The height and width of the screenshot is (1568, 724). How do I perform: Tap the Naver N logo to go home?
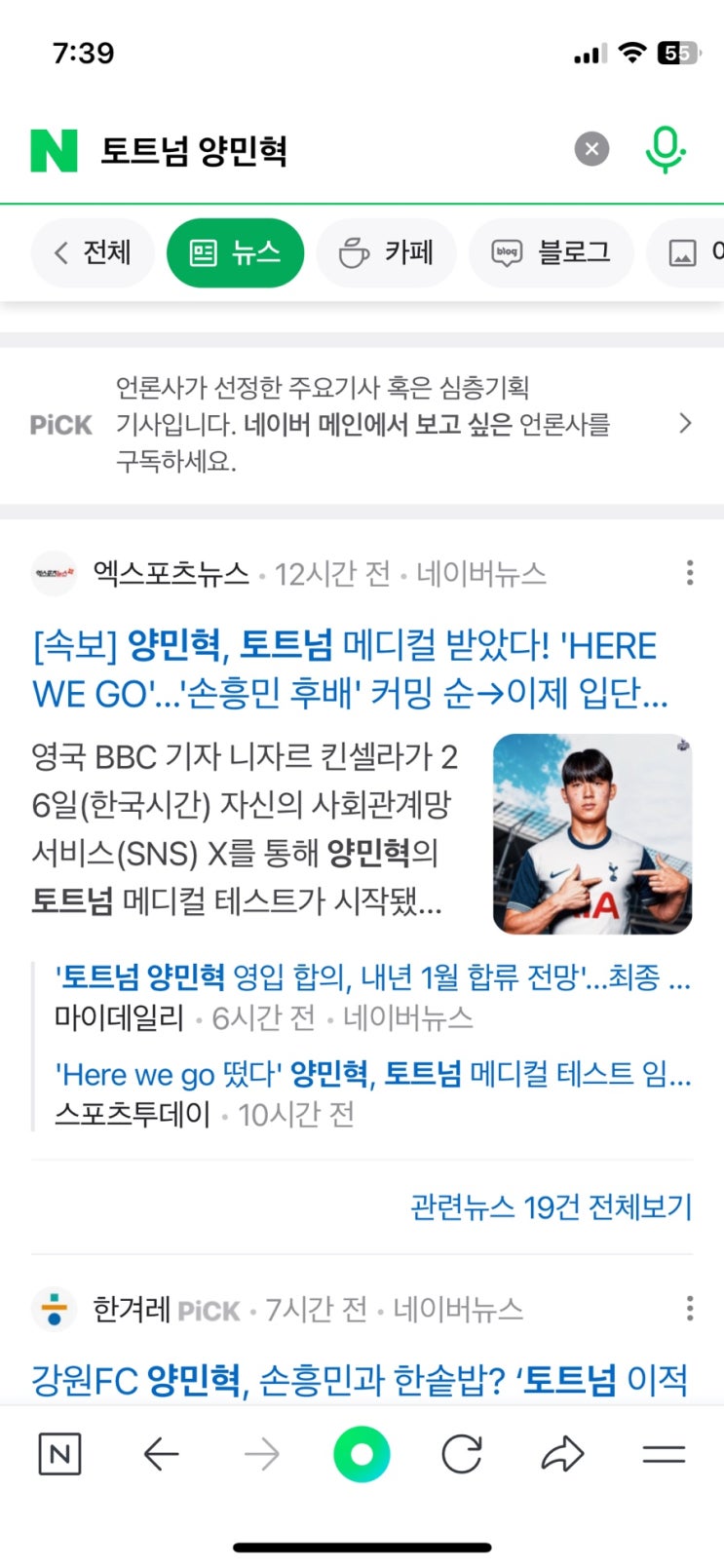tap(54, 150)
